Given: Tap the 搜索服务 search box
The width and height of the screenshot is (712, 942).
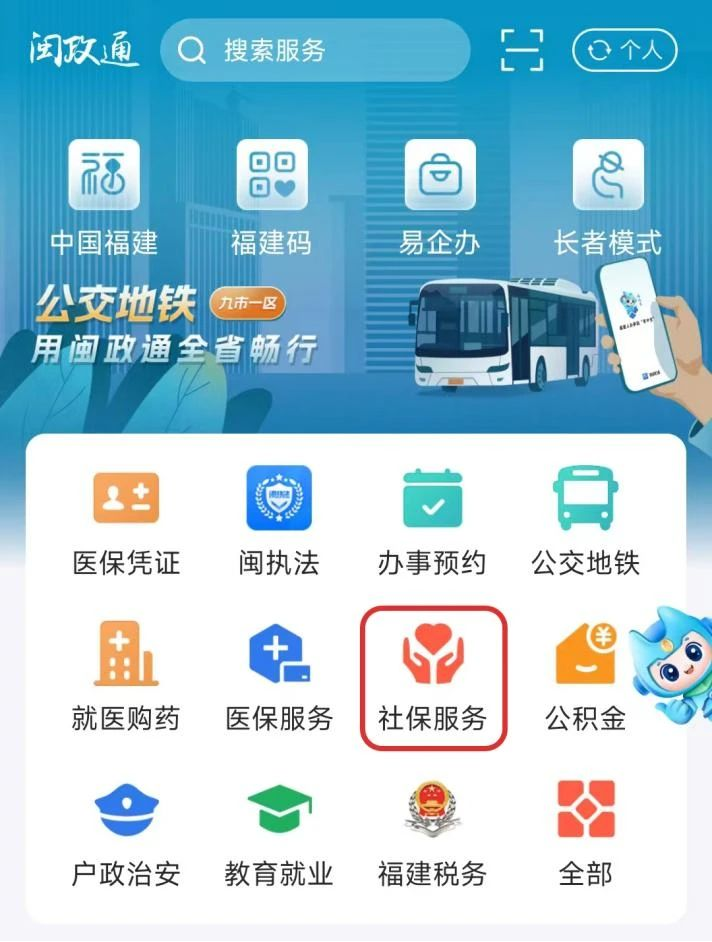Looking at the screenshot, I should pos(314,50).
